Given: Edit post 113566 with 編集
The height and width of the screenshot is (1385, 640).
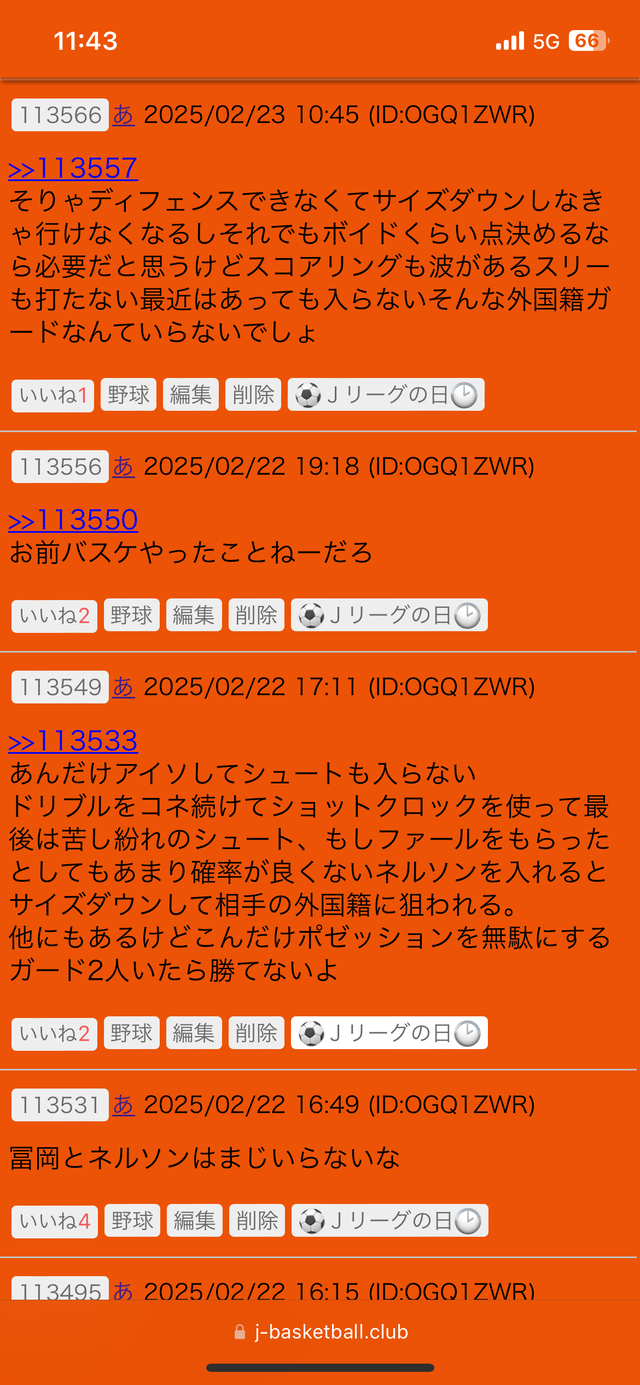Looking at the screenshot, I should [191, 395].
